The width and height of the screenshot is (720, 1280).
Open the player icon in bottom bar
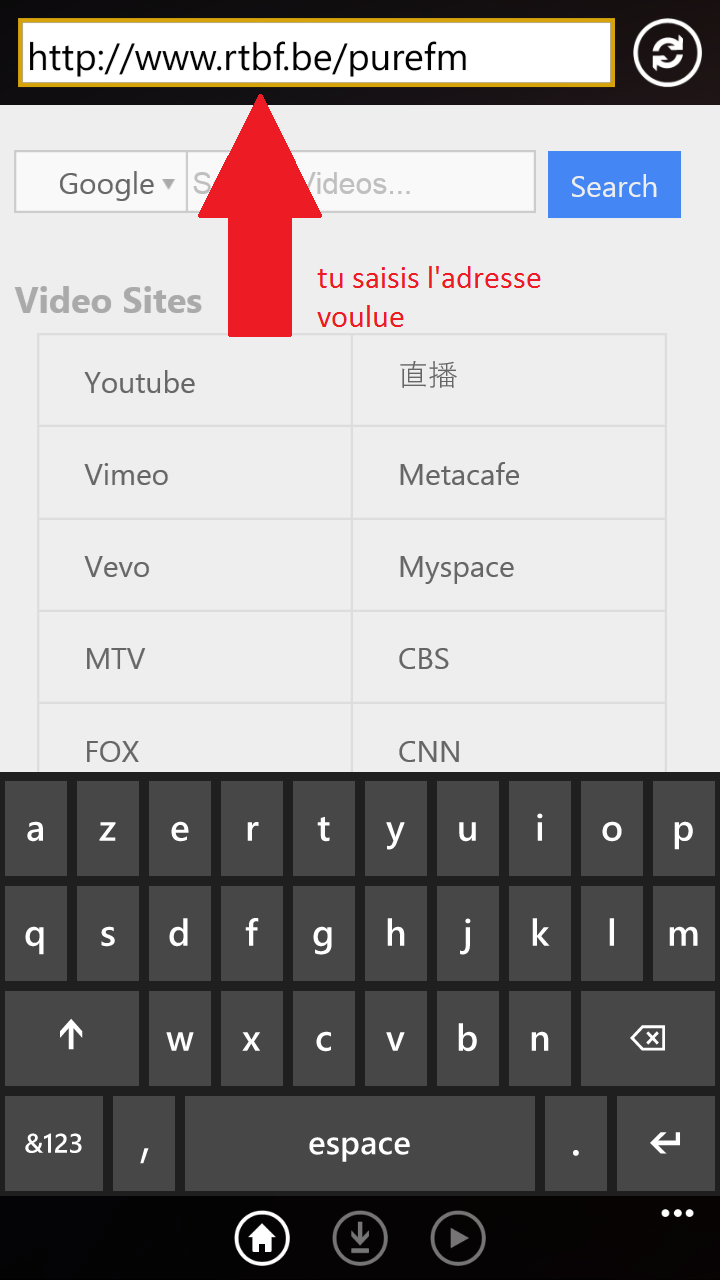(x=458, y=1239)
